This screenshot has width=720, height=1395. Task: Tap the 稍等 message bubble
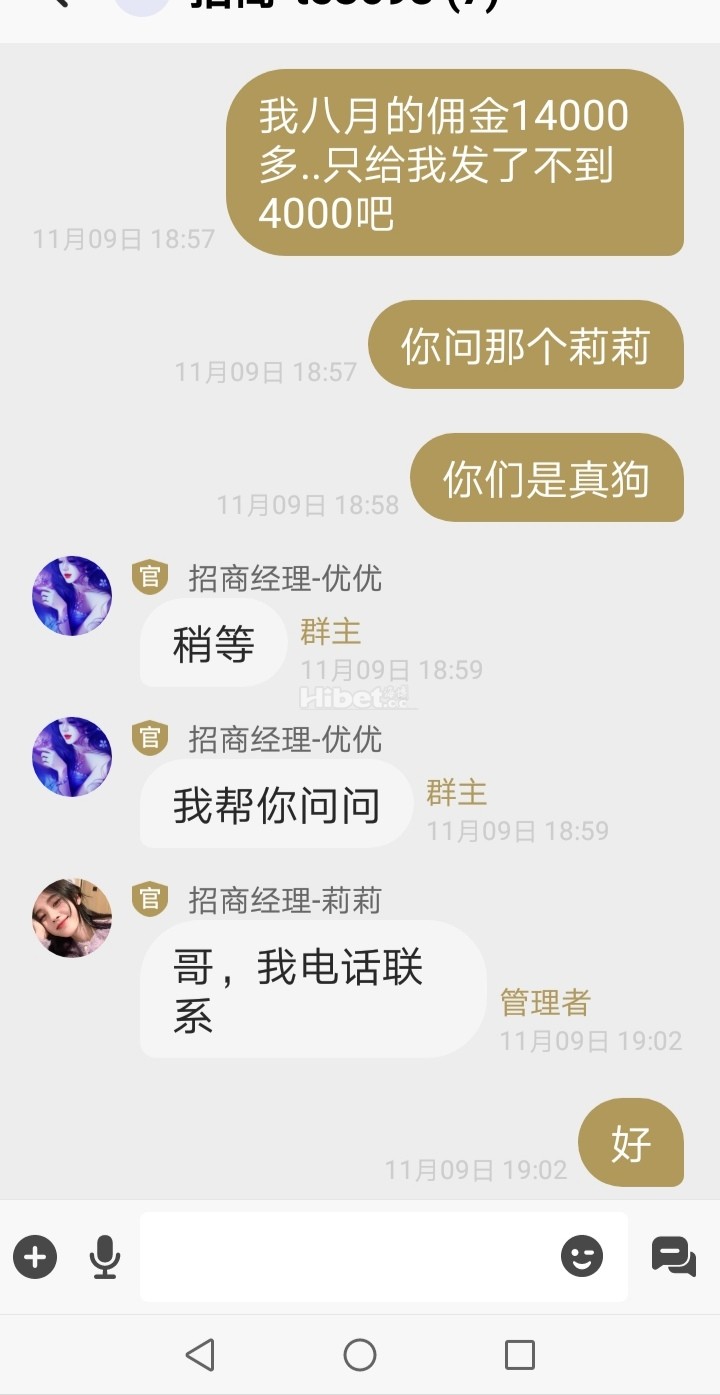pos(212,643)
